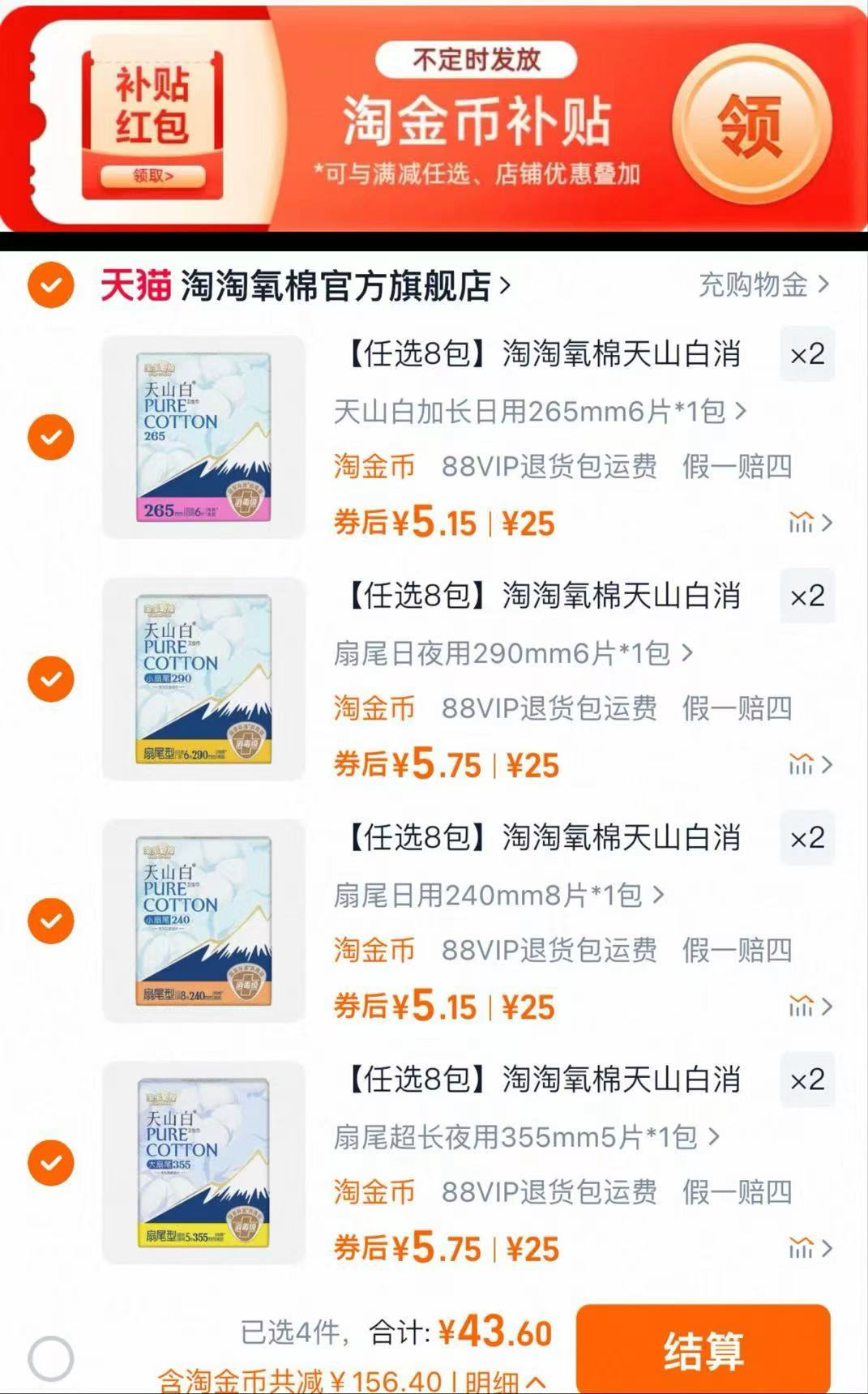Image resolution: width=868 pixels, height=1394 pixels.
Task: Uncheck the 290mm day-night product
Action: 50,678
